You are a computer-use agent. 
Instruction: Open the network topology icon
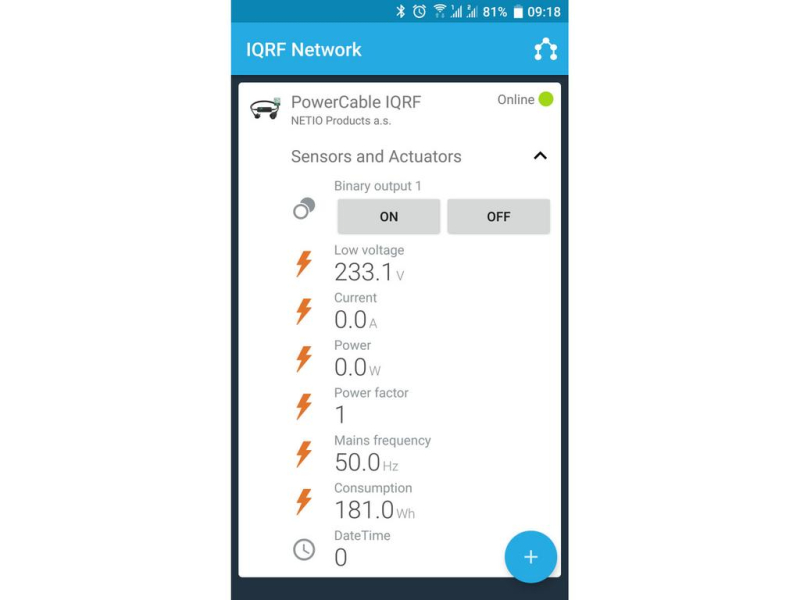click(545, 49)
